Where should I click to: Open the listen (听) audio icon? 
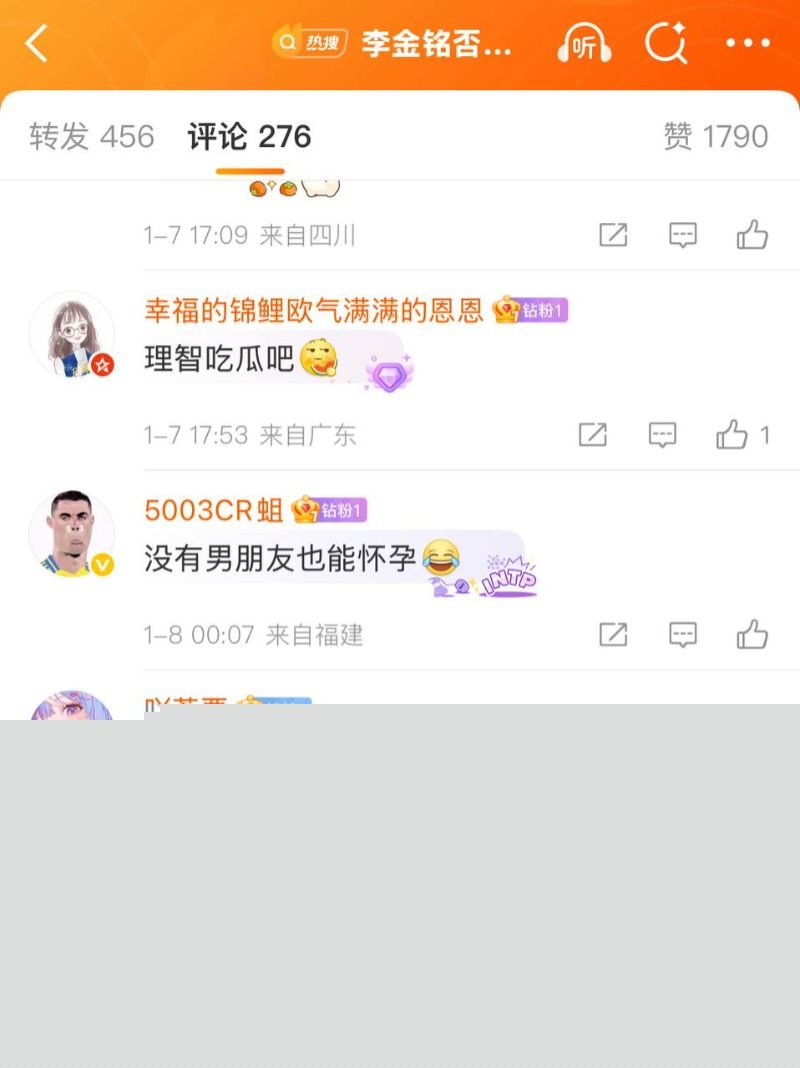tap(583, 43)
